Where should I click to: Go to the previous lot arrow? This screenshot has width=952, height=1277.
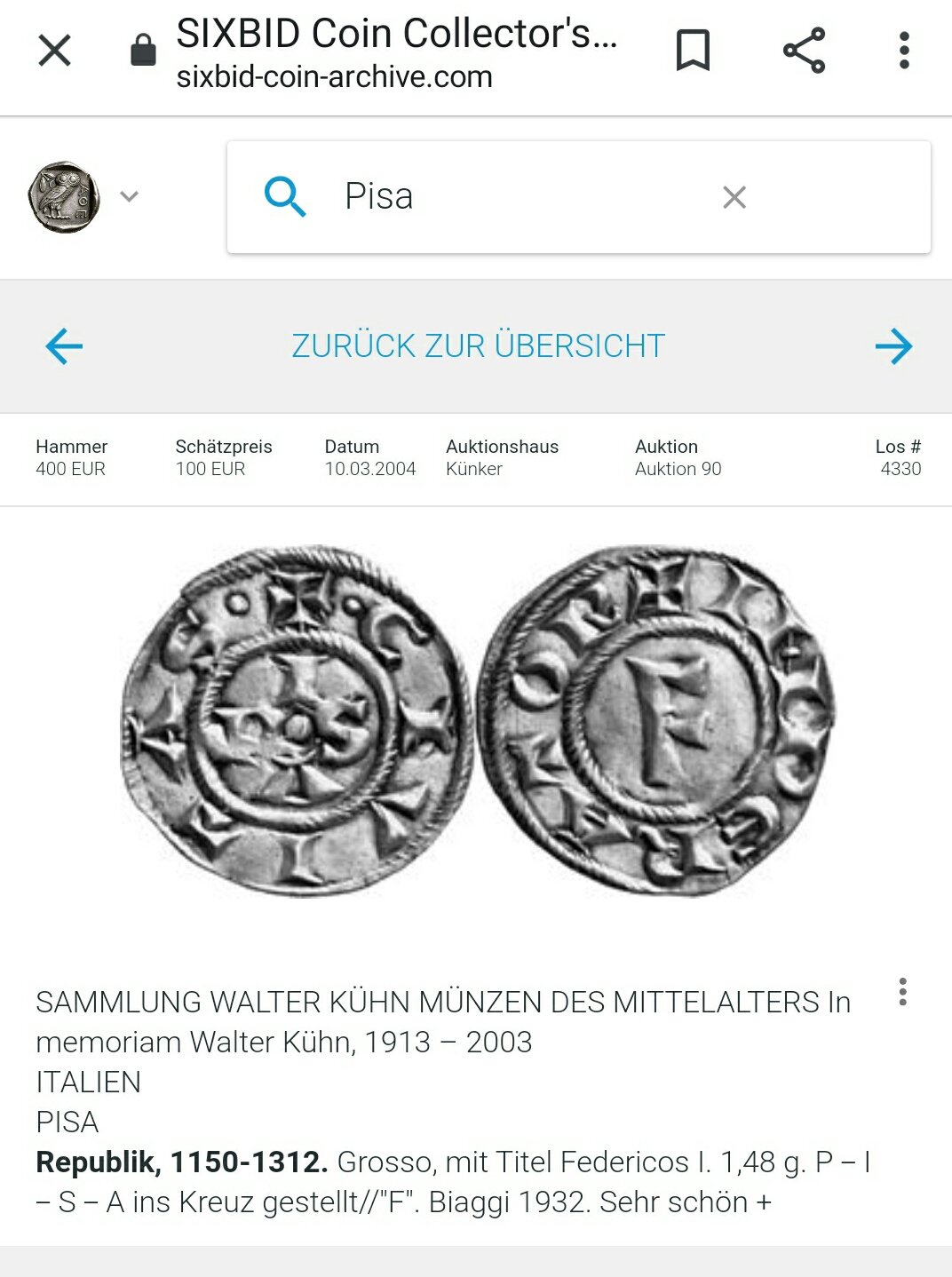coord(64,346)
